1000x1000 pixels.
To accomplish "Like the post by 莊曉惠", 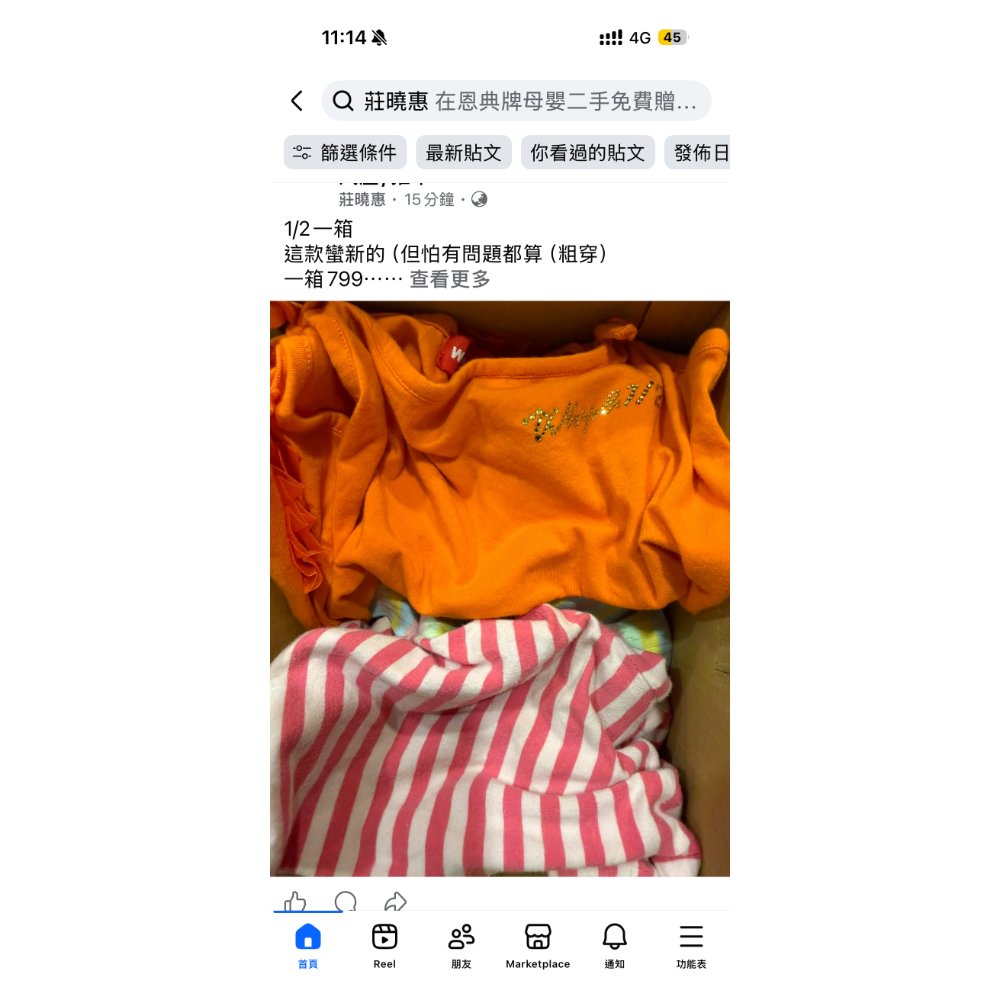I will coord(295,902).
